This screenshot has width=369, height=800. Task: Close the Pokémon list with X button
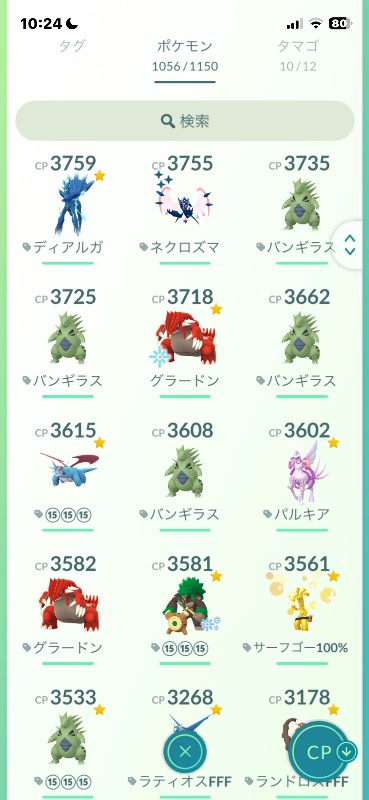[185, 751]
